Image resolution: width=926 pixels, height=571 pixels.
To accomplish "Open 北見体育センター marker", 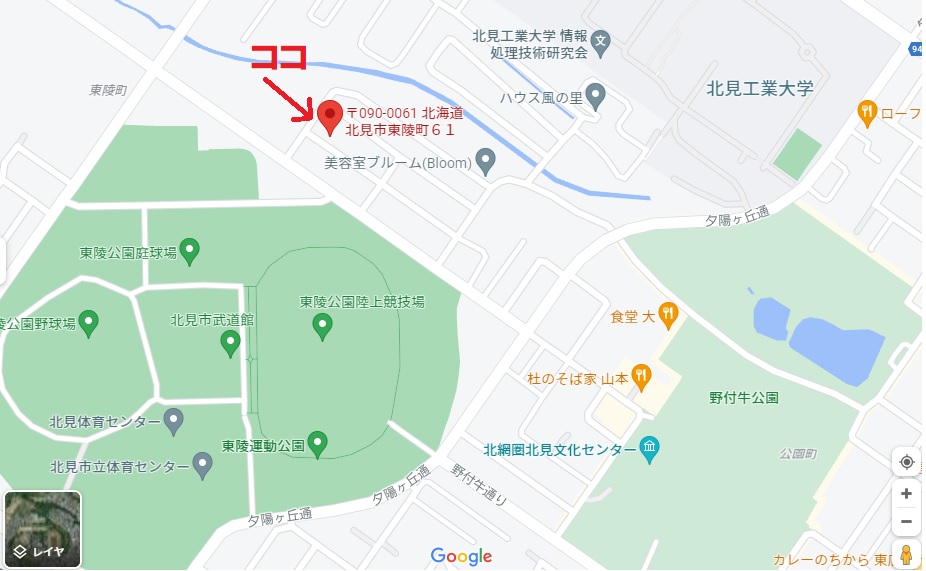I will (x=174, y=421).
